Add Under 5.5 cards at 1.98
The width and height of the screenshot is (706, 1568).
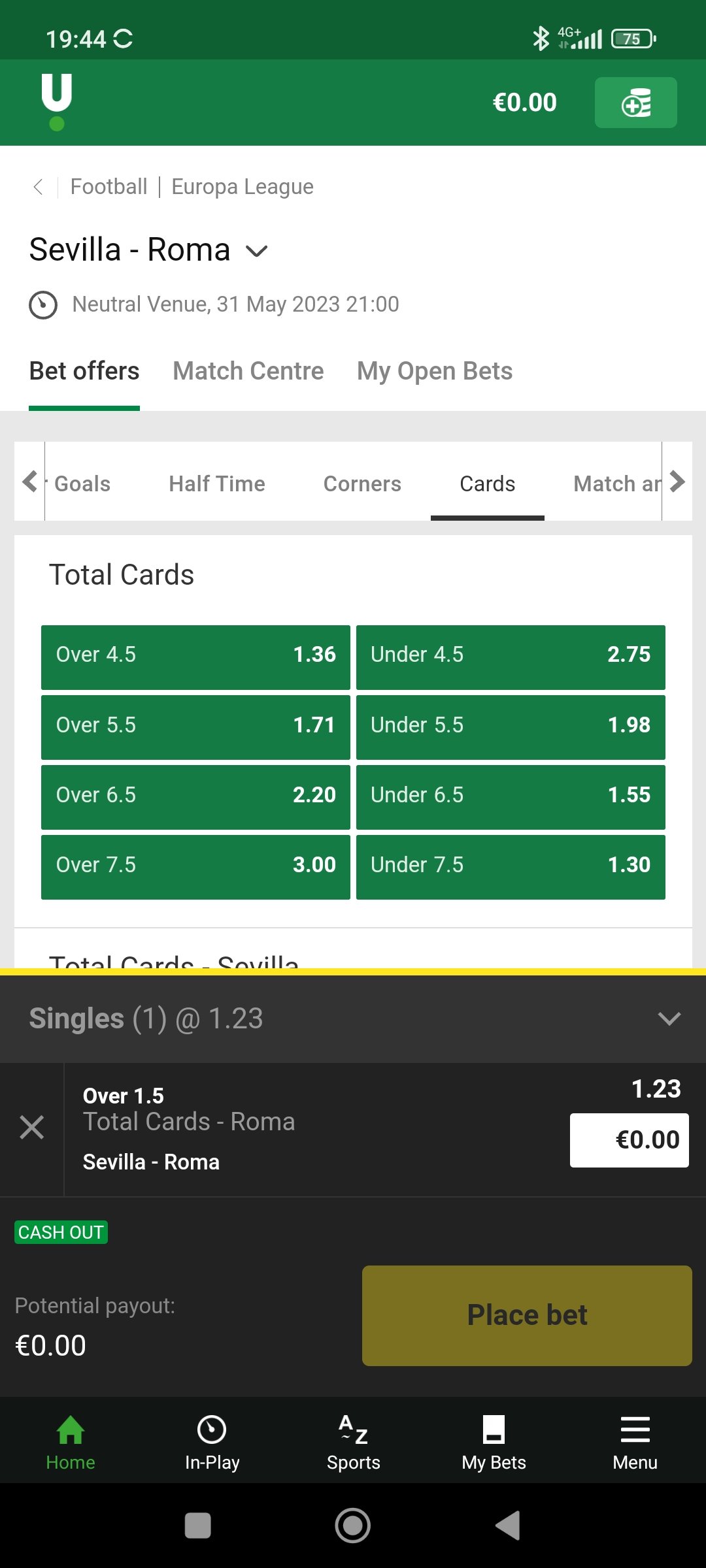[510, 727]
